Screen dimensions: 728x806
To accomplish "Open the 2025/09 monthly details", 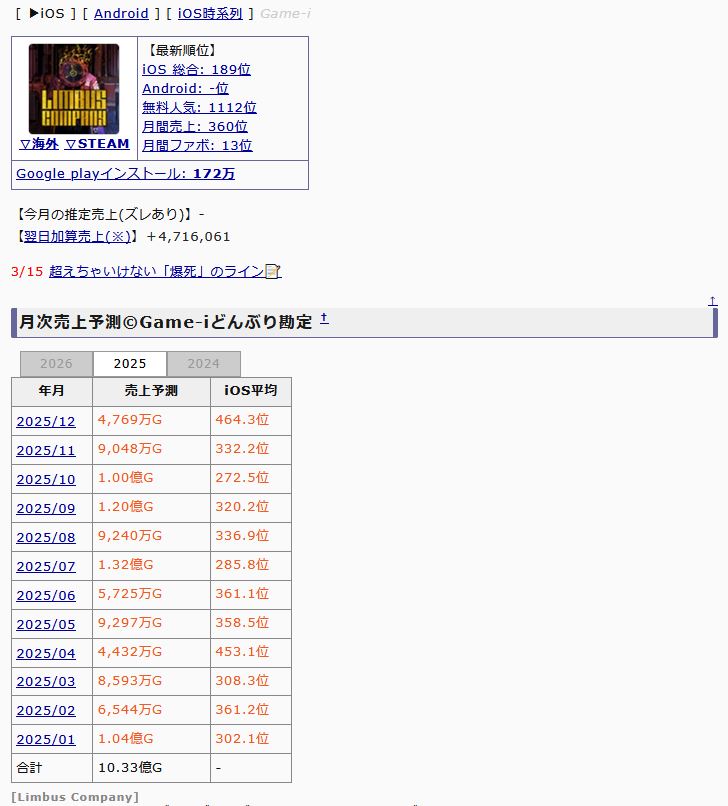I will (x=46, y=509).
